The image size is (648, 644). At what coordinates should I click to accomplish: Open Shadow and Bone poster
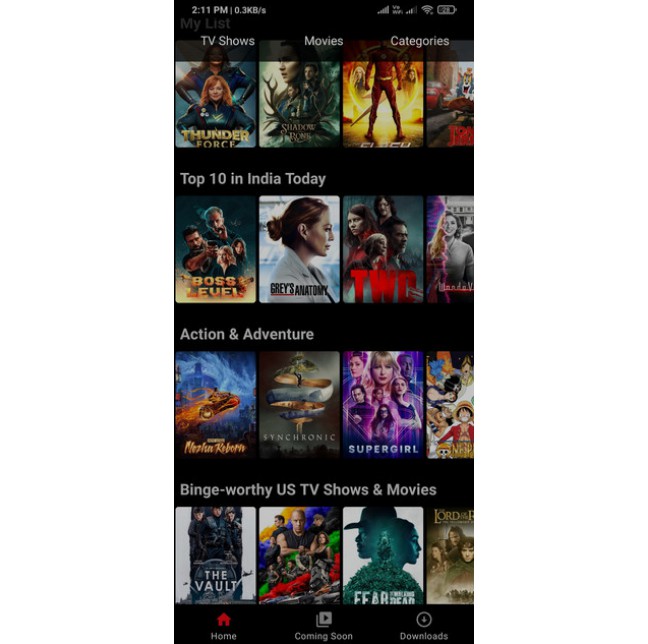(x=299, y=96)
